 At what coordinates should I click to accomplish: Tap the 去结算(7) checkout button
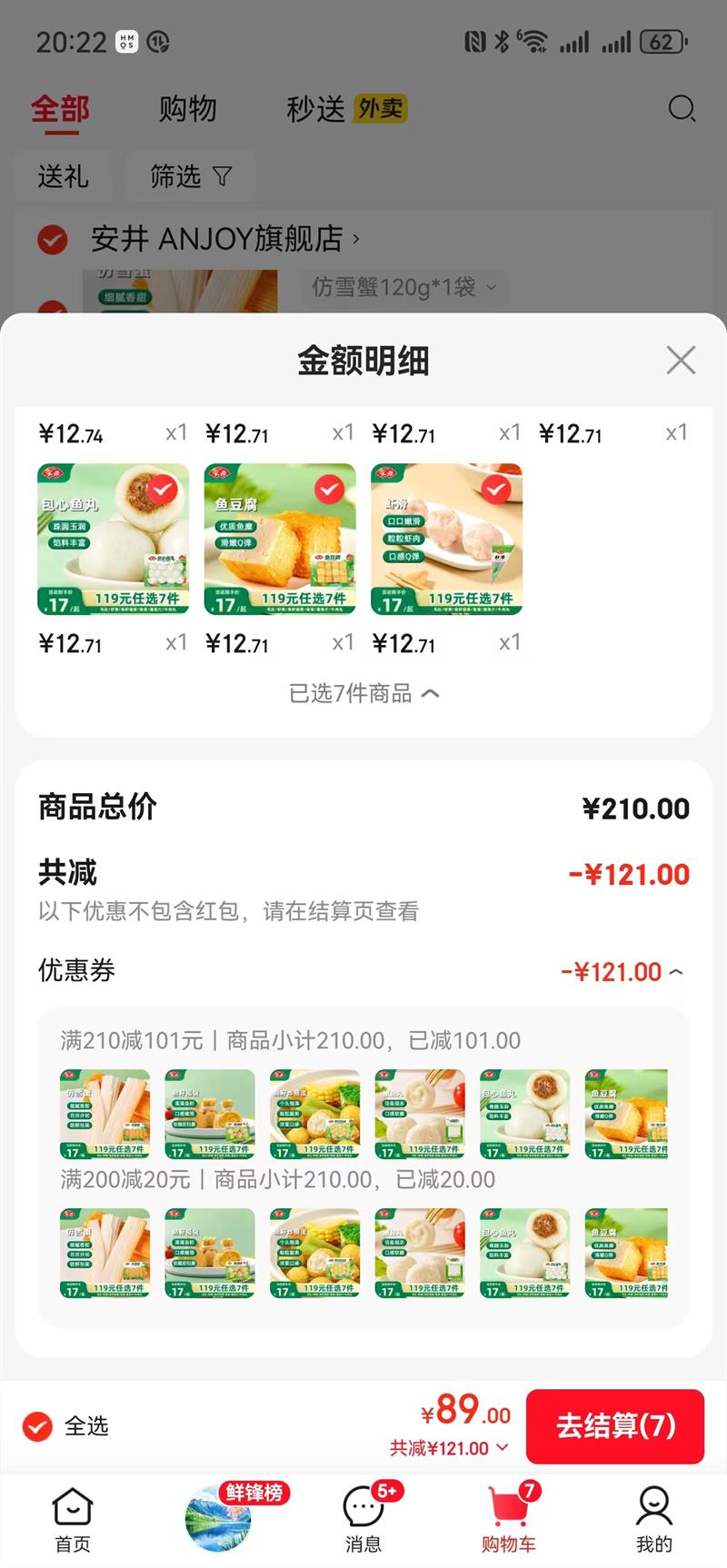pyautogui.click(x=615, y=1426)
